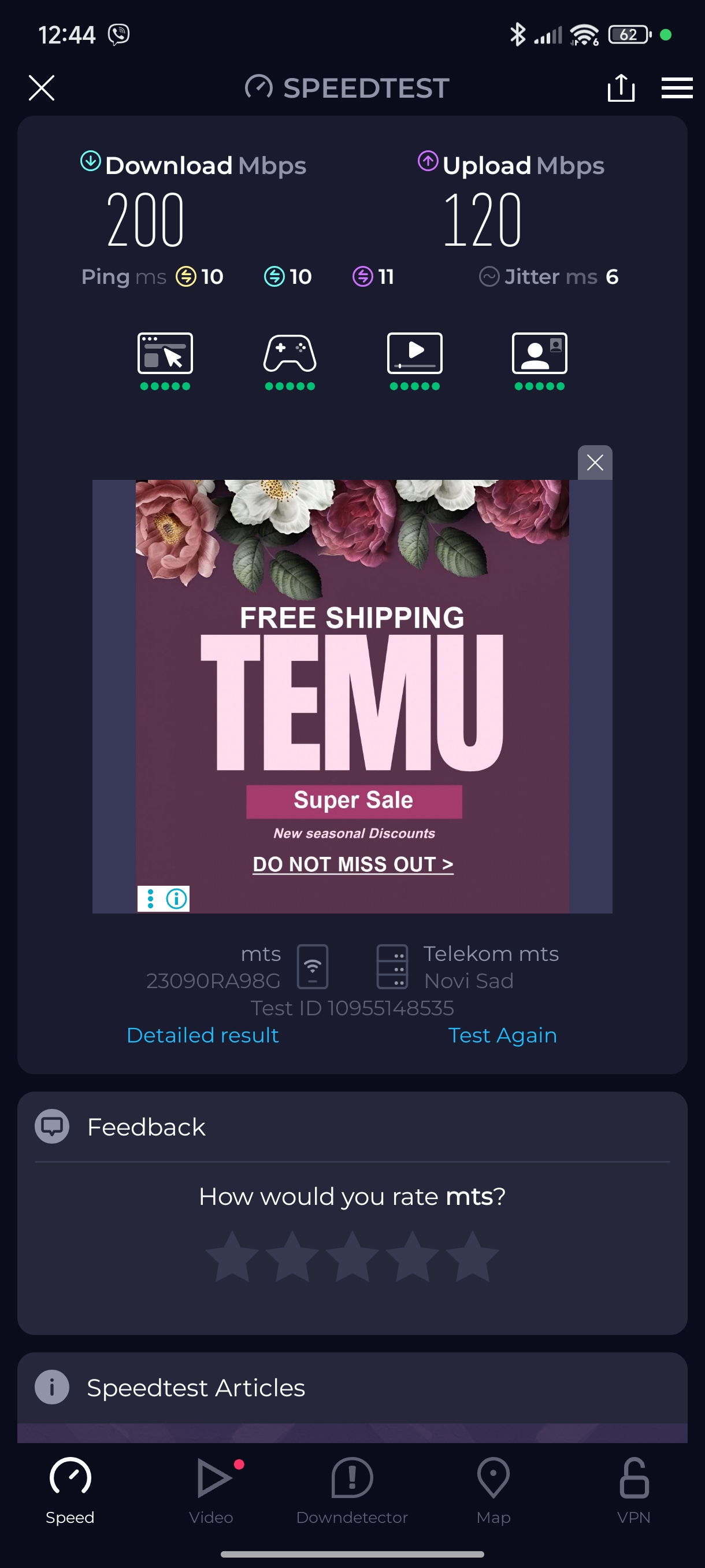Open the hamburger menu

pos(677,88)
